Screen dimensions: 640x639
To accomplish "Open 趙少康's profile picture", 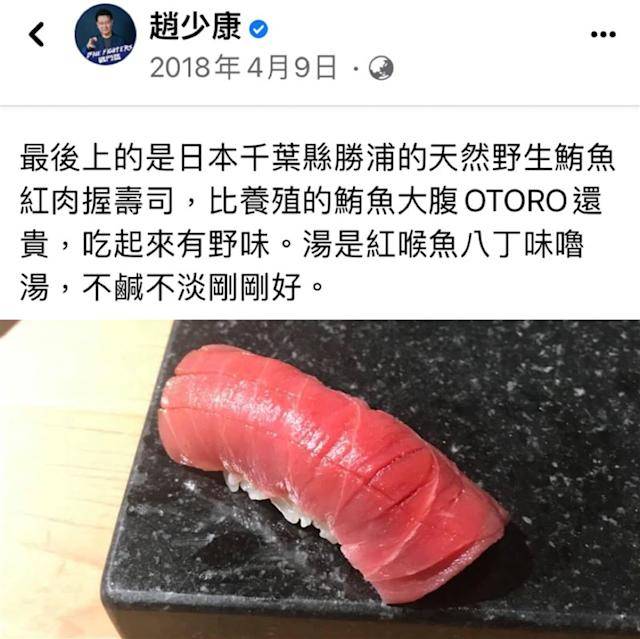I will point(105,35).
